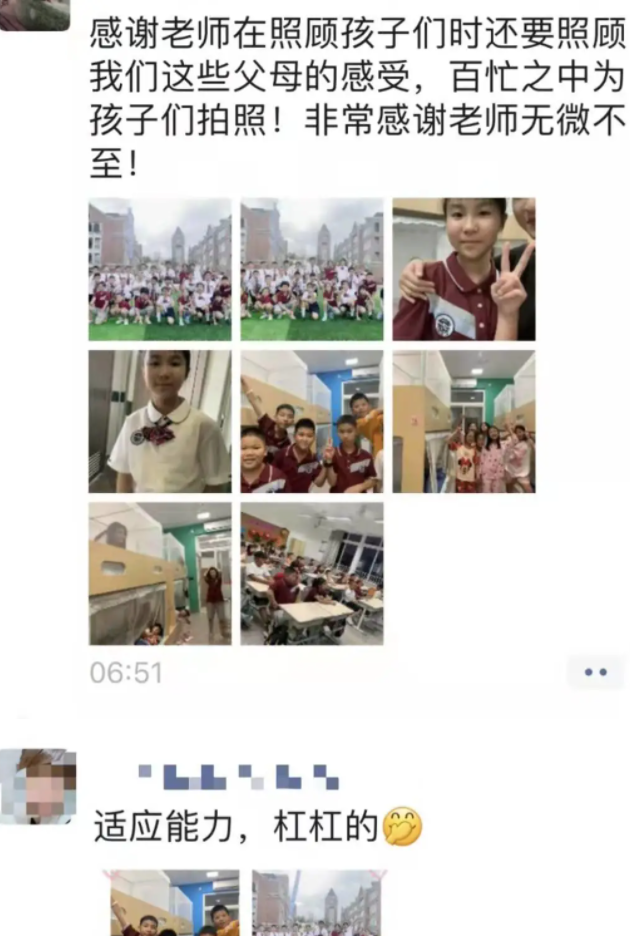Open photo of boys in maroon shirts
The image size is (630, 936).
pos(311,421)
